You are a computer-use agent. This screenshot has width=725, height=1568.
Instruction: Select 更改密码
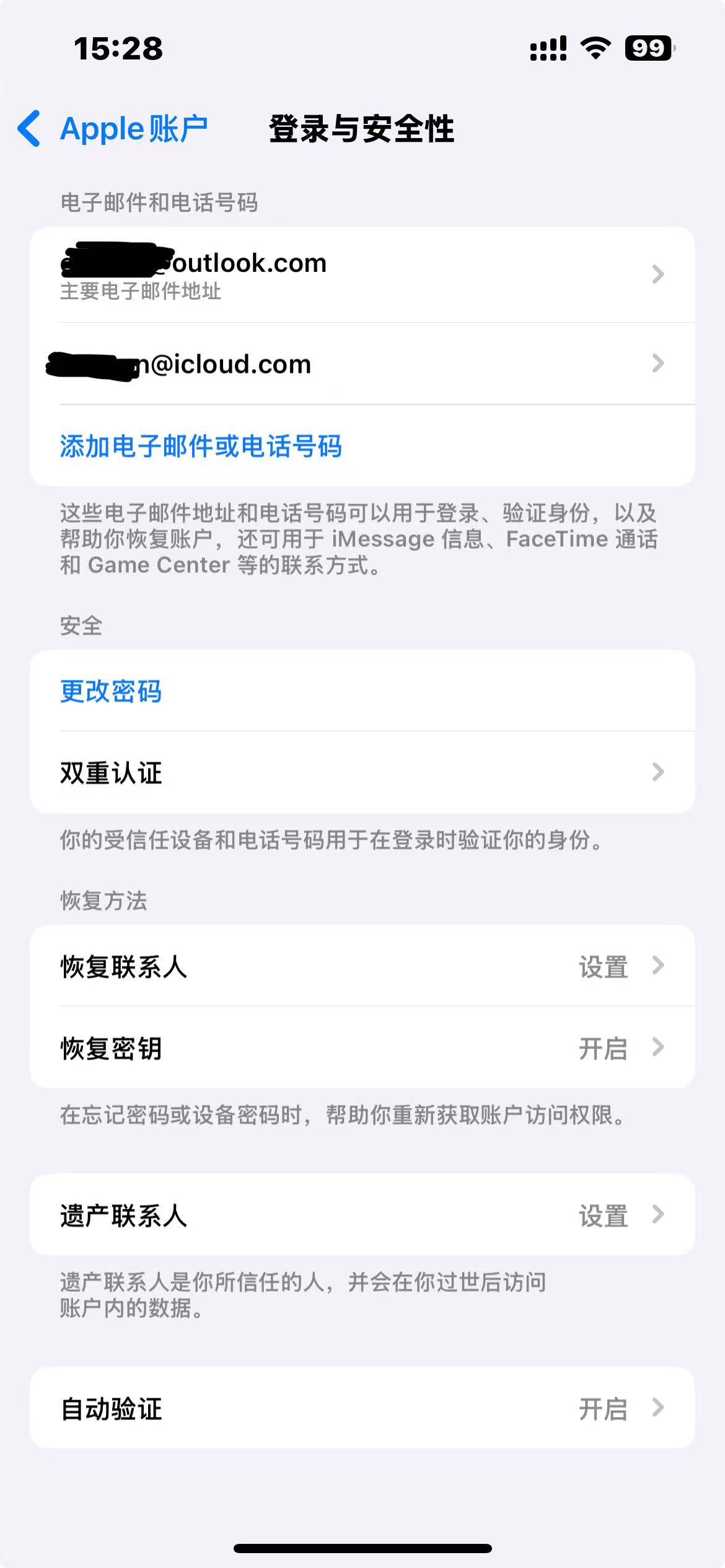pyautogui.click(x=112, y=691)
